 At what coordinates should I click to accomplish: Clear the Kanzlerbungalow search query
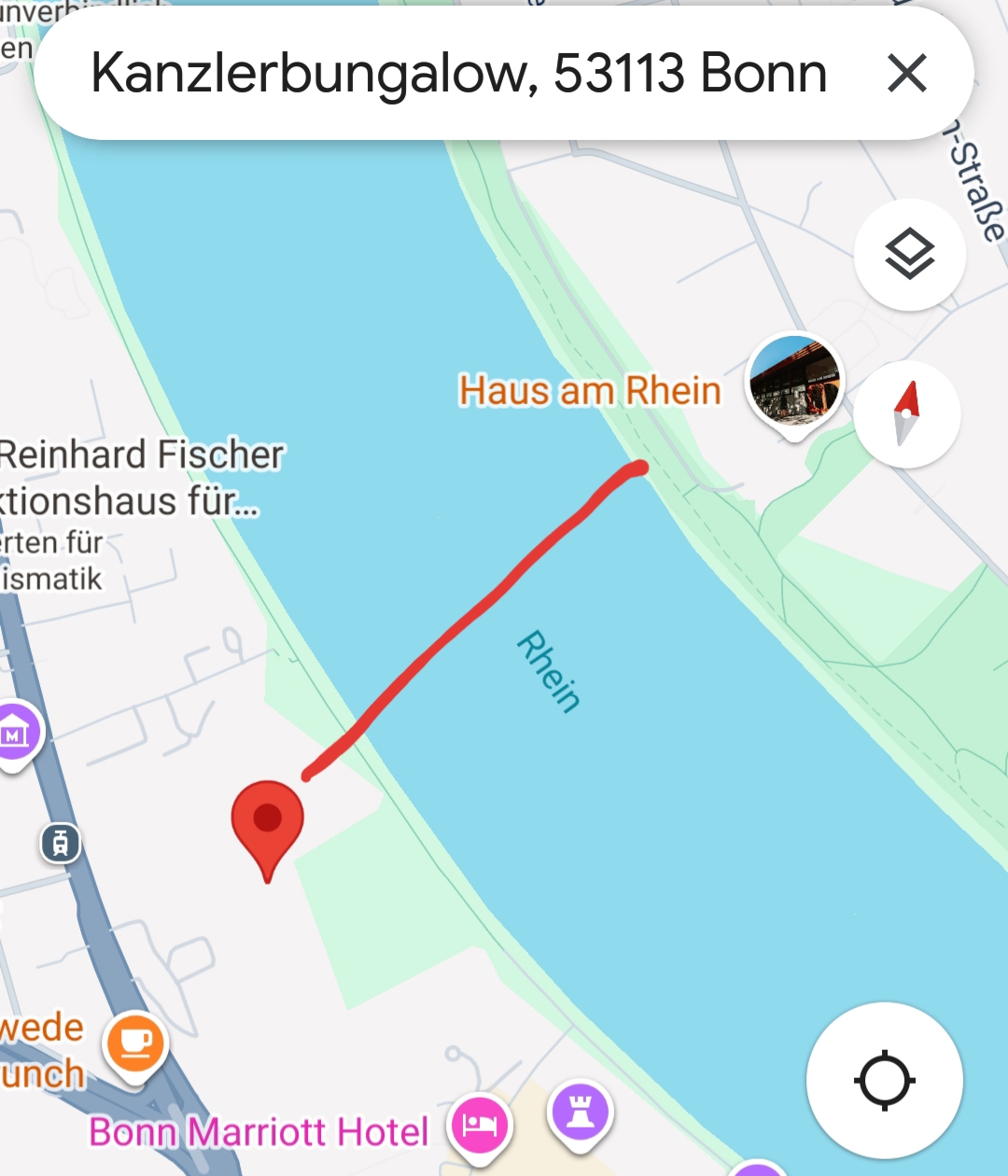click(x=907, y=73)
